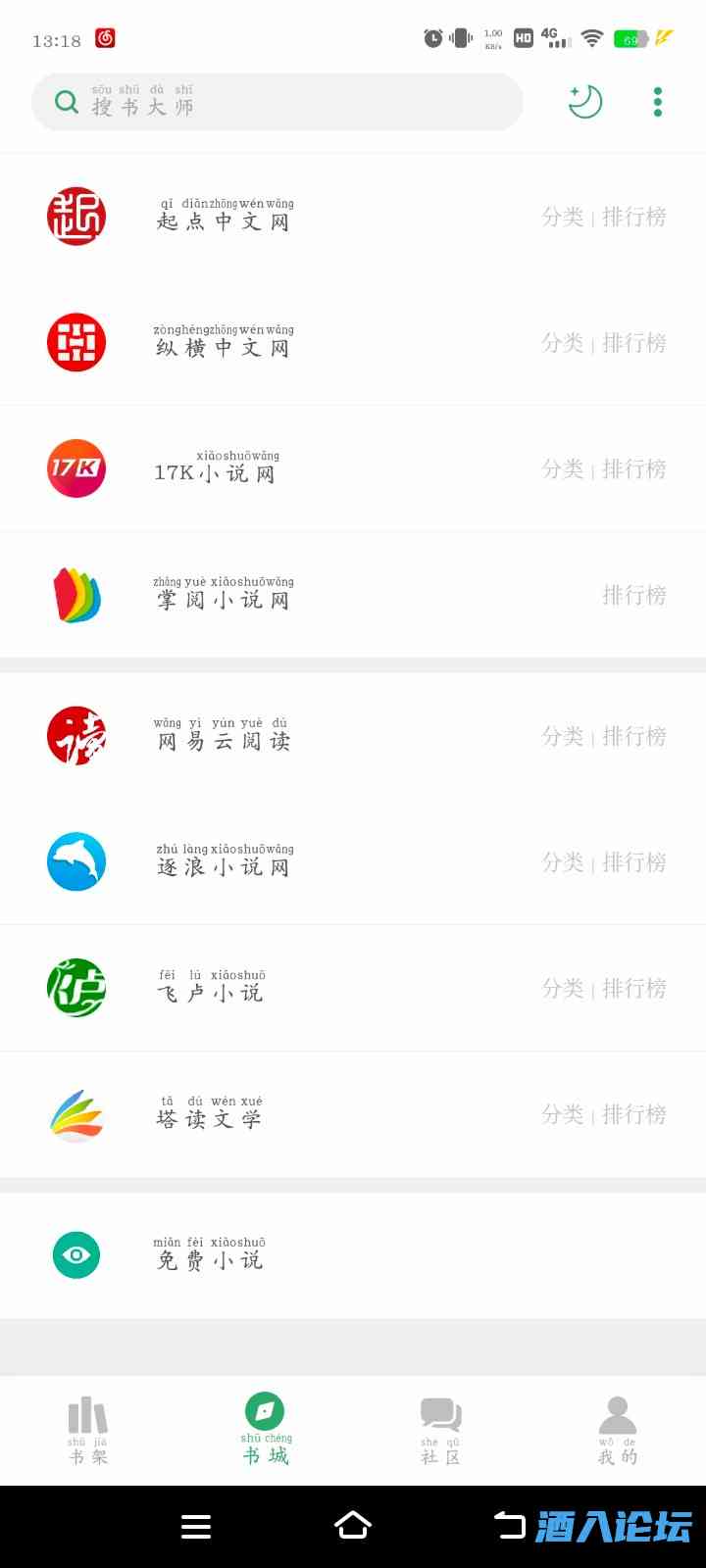
Task: Open 分类 for 纵横中文网
Action: point(563,343)
